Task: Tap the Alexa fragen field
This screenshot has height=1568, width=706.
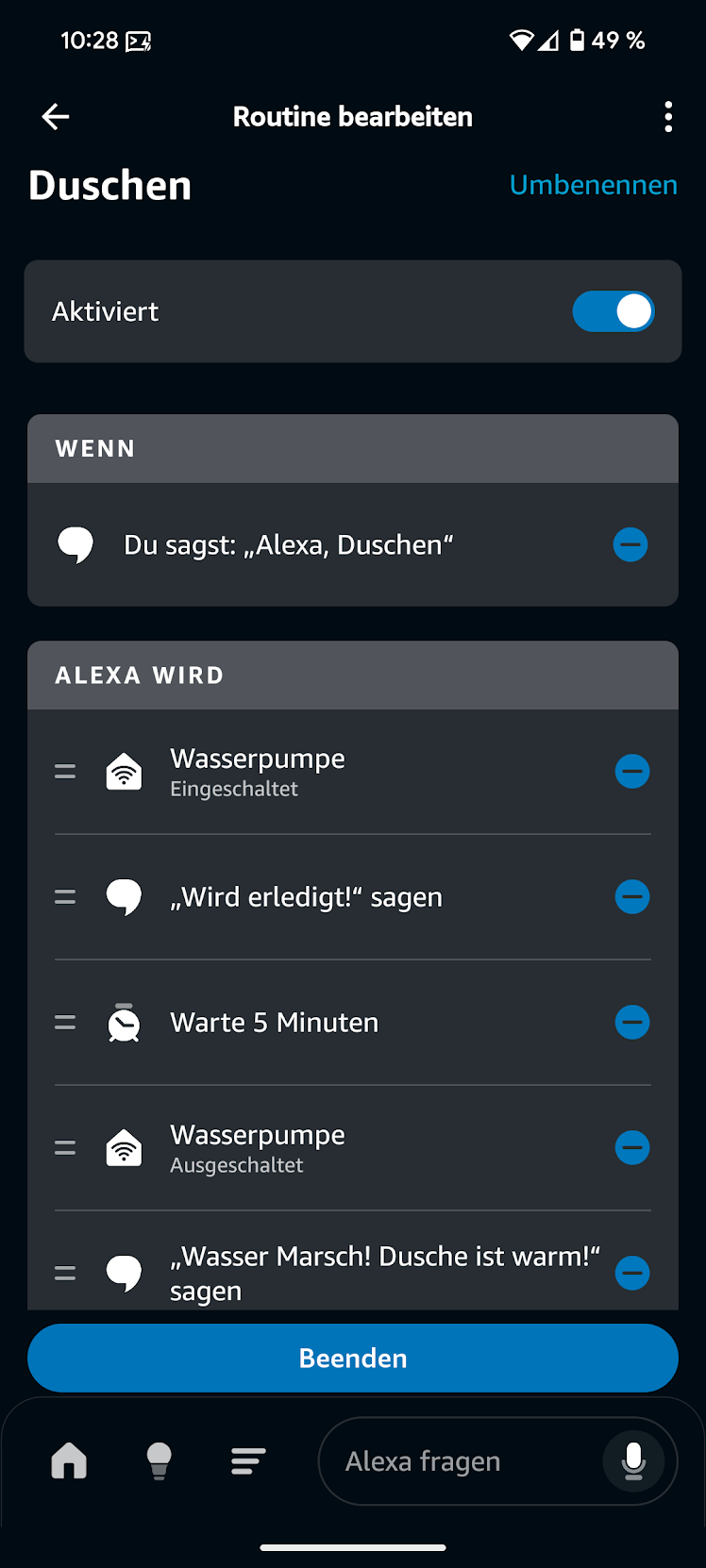Action: (x=460, y=1461)
